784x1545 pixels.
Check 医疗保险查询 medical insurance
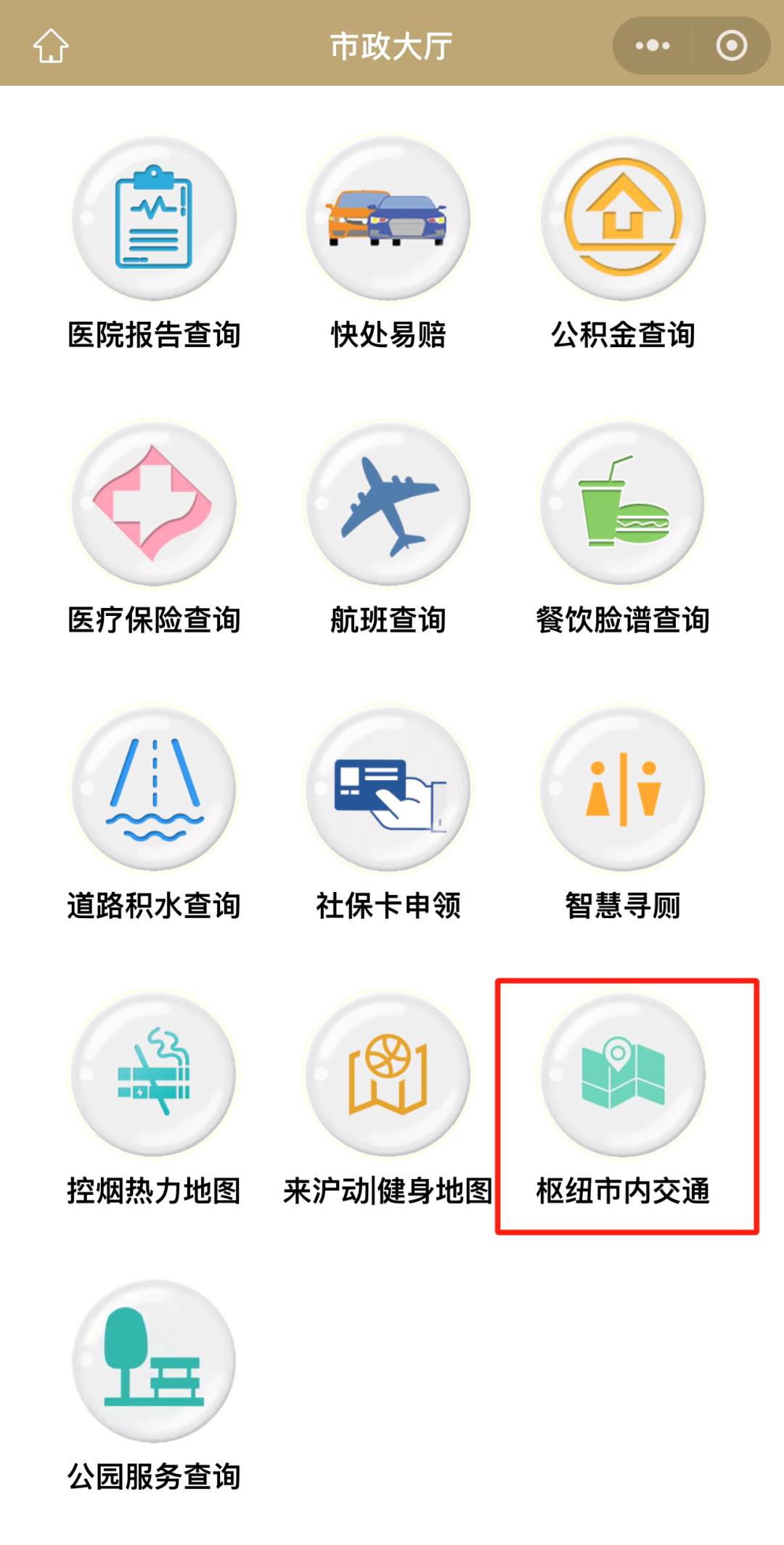[154, 503]
